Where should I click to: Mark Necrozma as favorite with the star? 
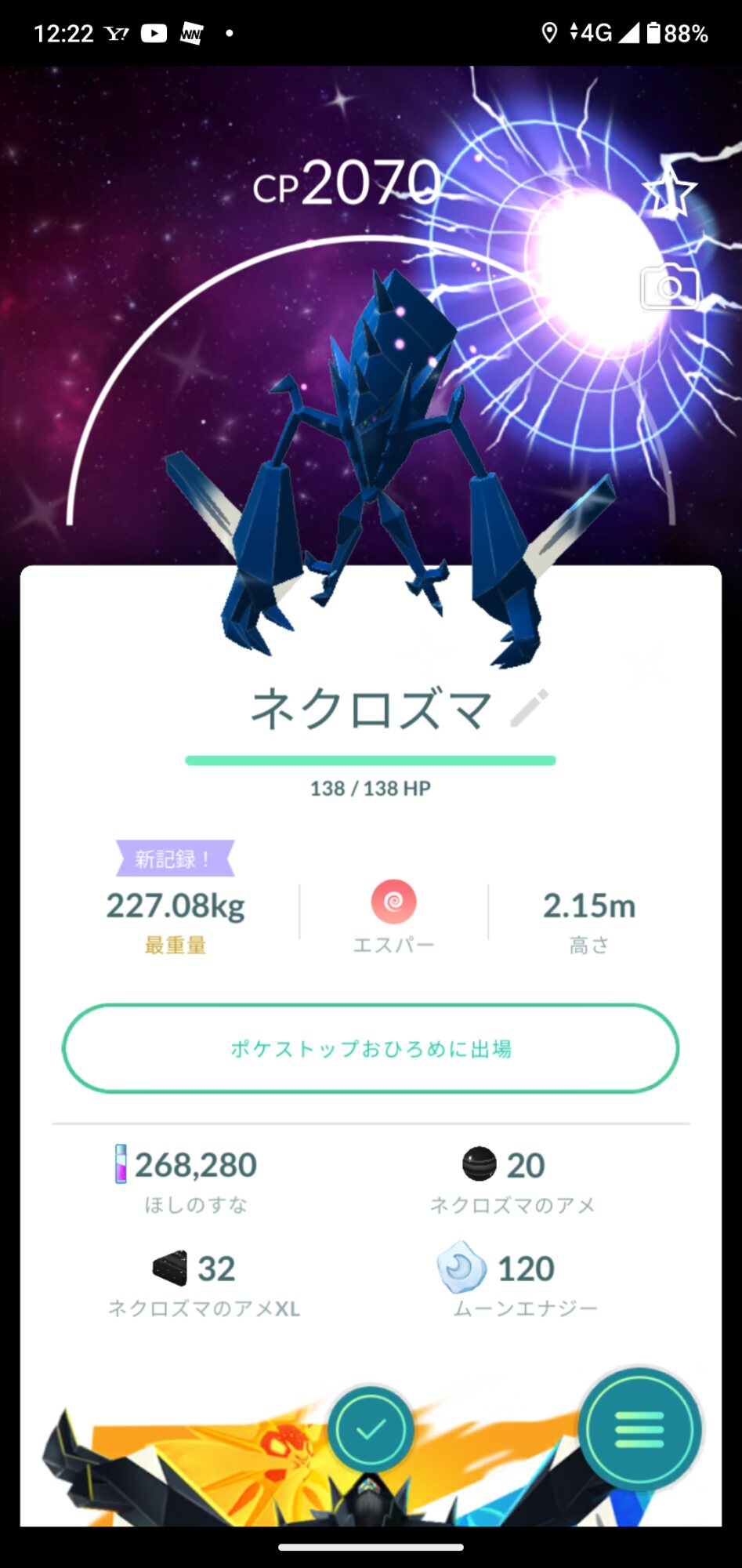669,192
